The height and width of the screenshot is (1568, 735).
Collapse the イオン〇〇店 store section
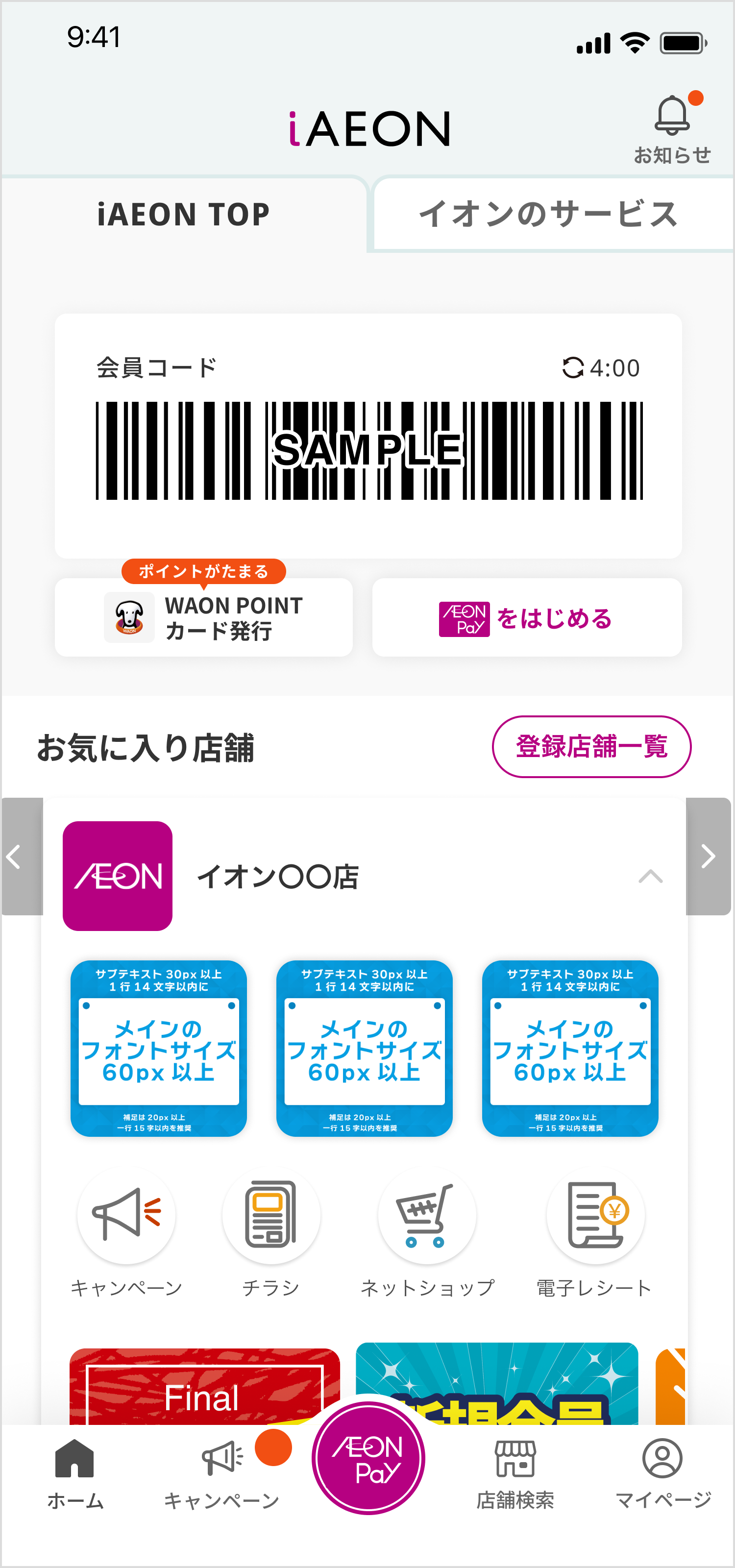650,877
